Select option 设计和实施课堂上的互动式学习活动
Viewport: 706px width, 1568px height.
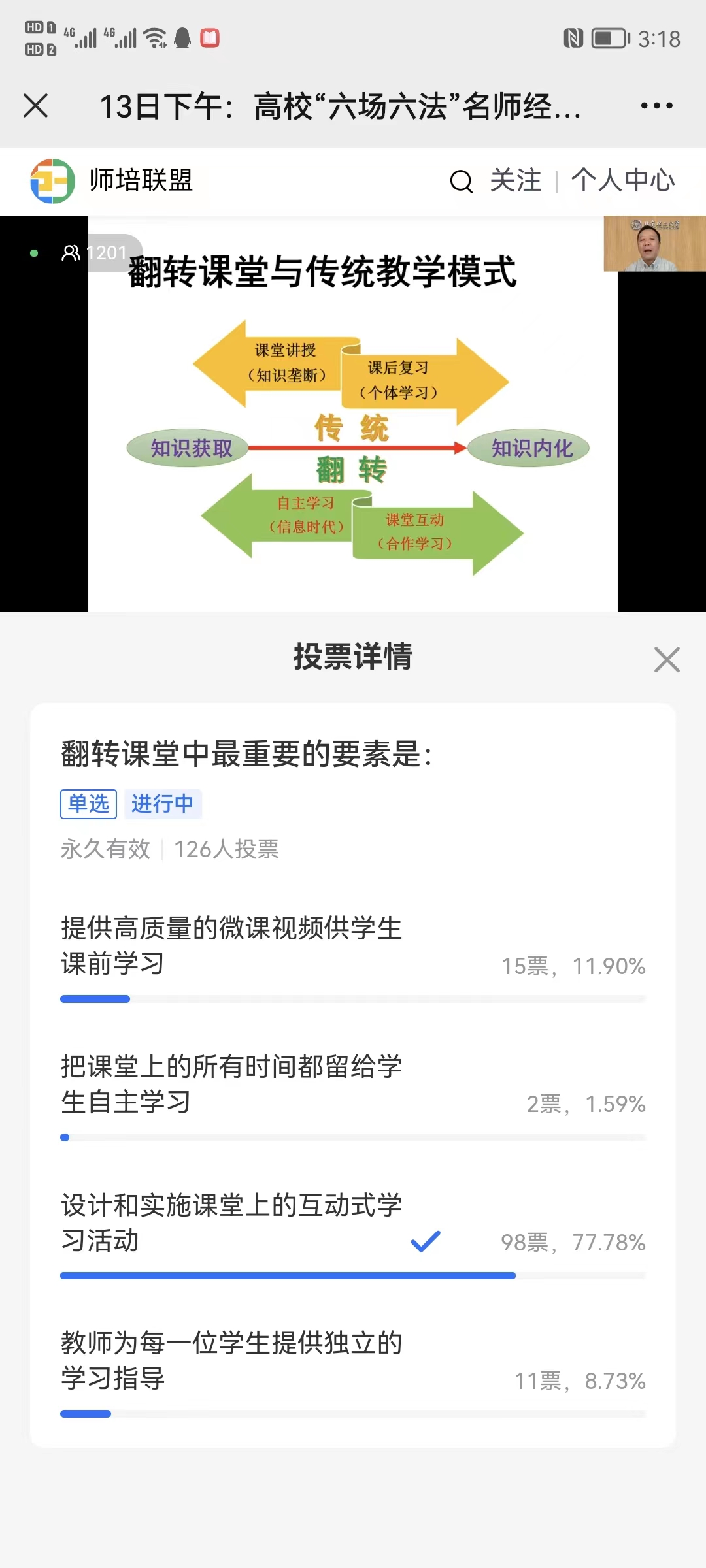231,1222
